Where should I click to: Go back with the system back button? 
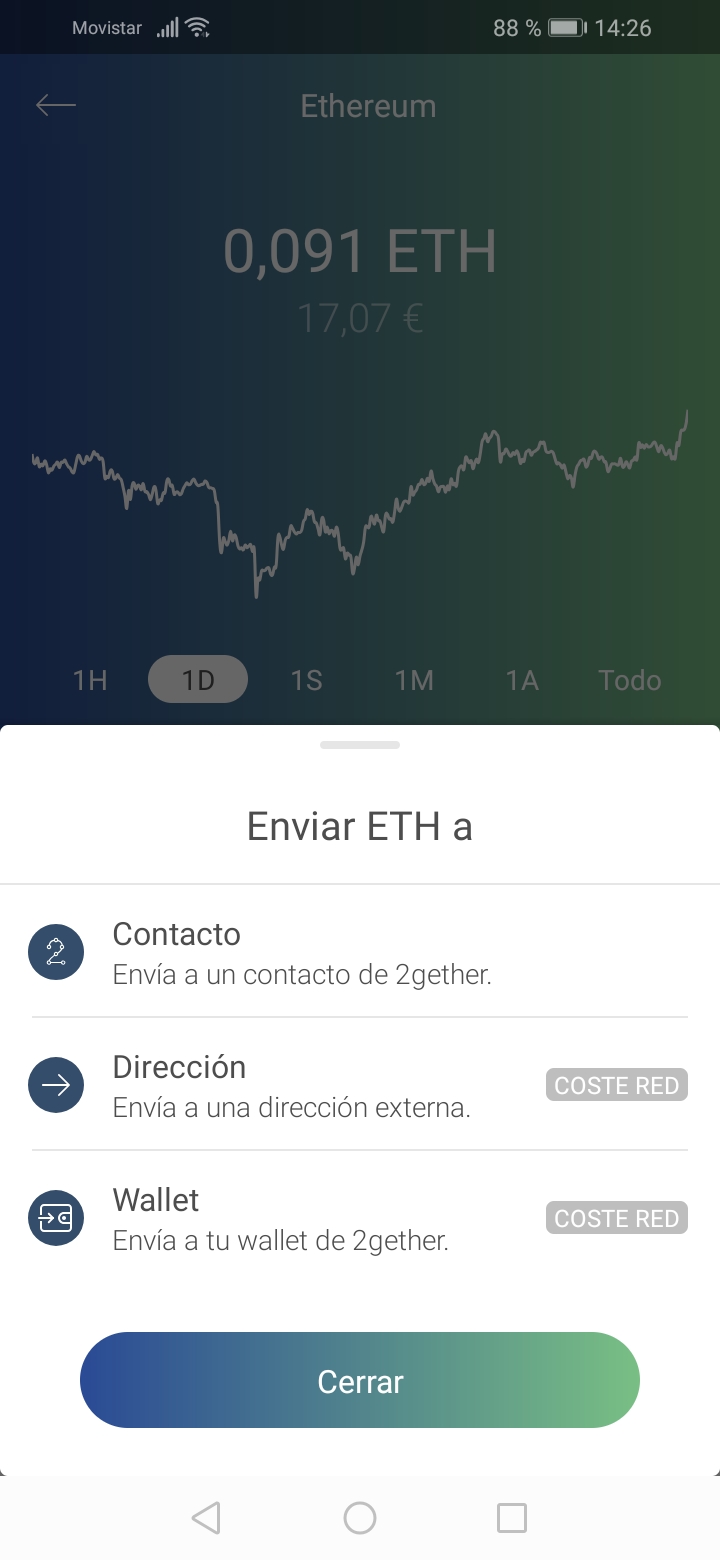coord(206,1518)
